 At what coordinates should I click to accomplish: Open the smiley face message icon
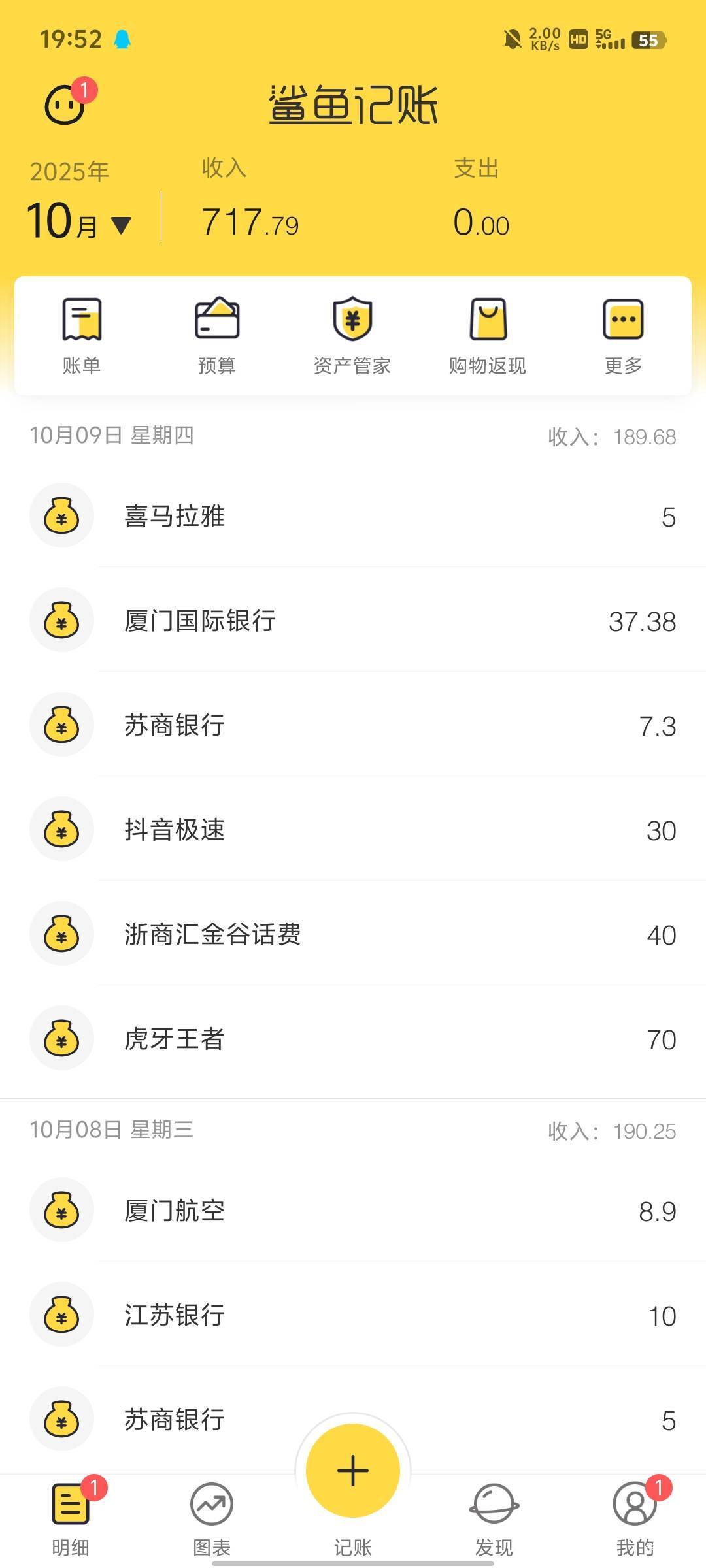coord(65,105)
